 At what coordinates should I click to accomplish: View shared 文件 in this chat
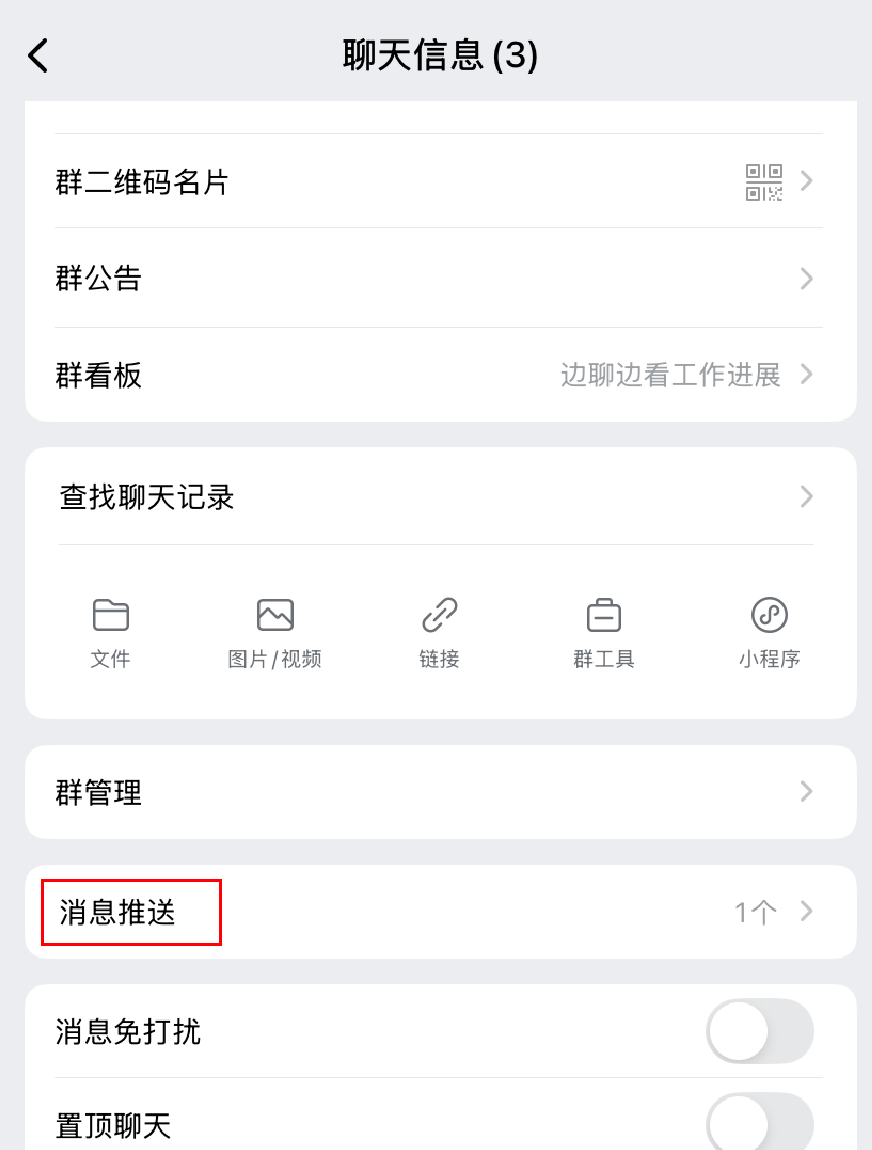[x=110, y=632]
